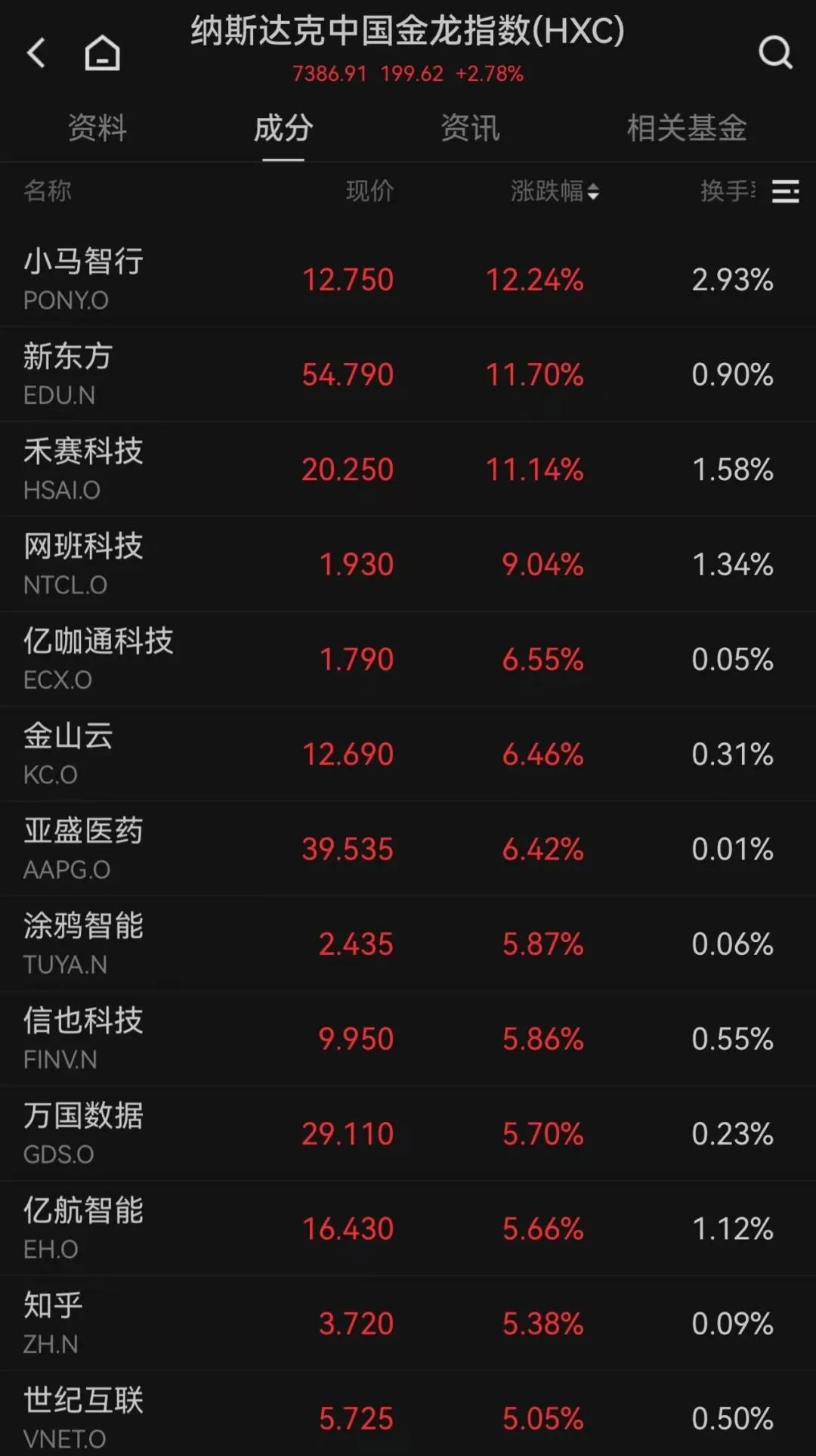Go back using the arrow icon
Screen dimensions: 816x1456
click(x=36, y=53)
